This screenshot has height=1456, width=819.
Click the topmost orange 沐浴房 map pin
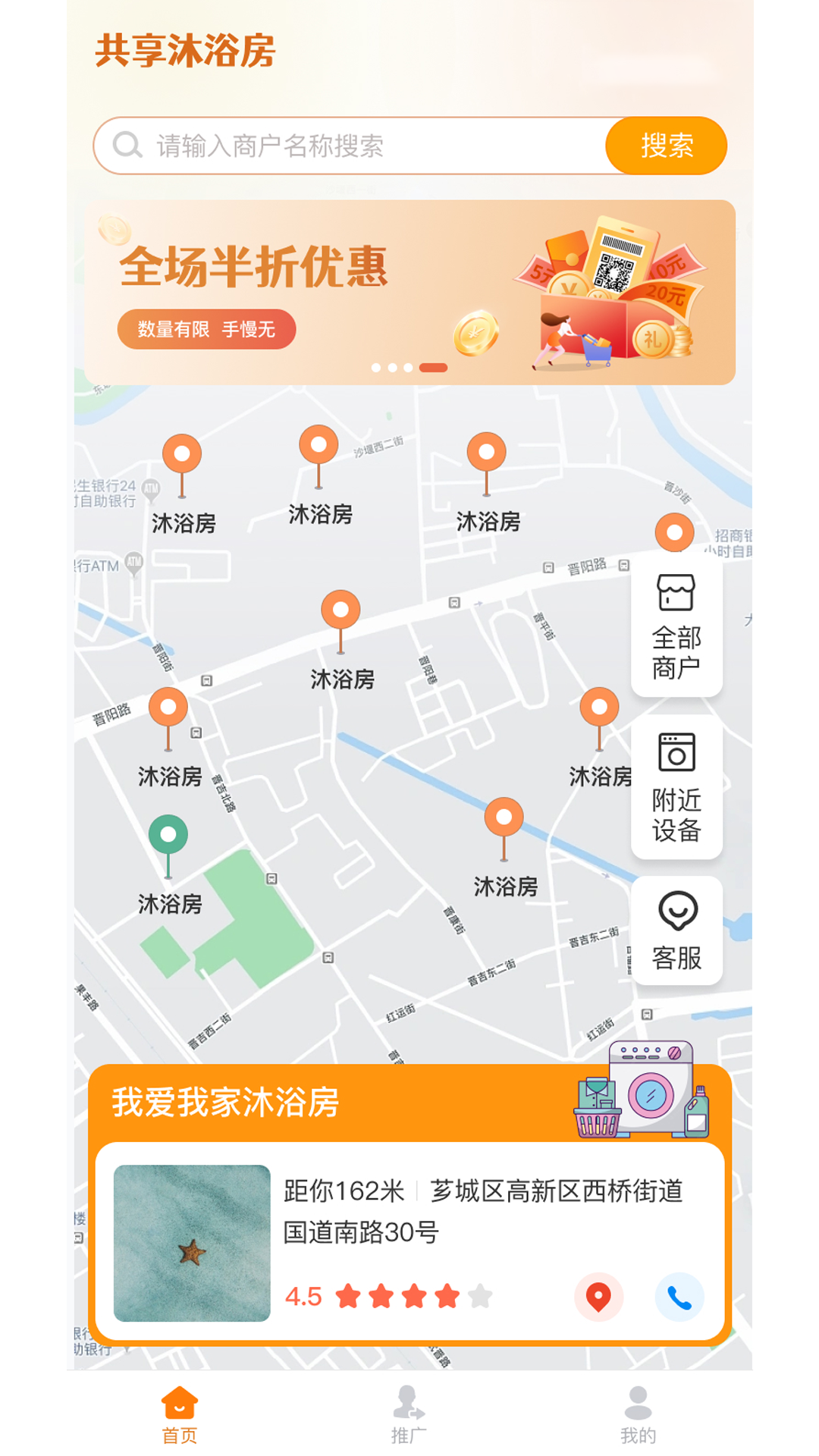coord(317,446)
